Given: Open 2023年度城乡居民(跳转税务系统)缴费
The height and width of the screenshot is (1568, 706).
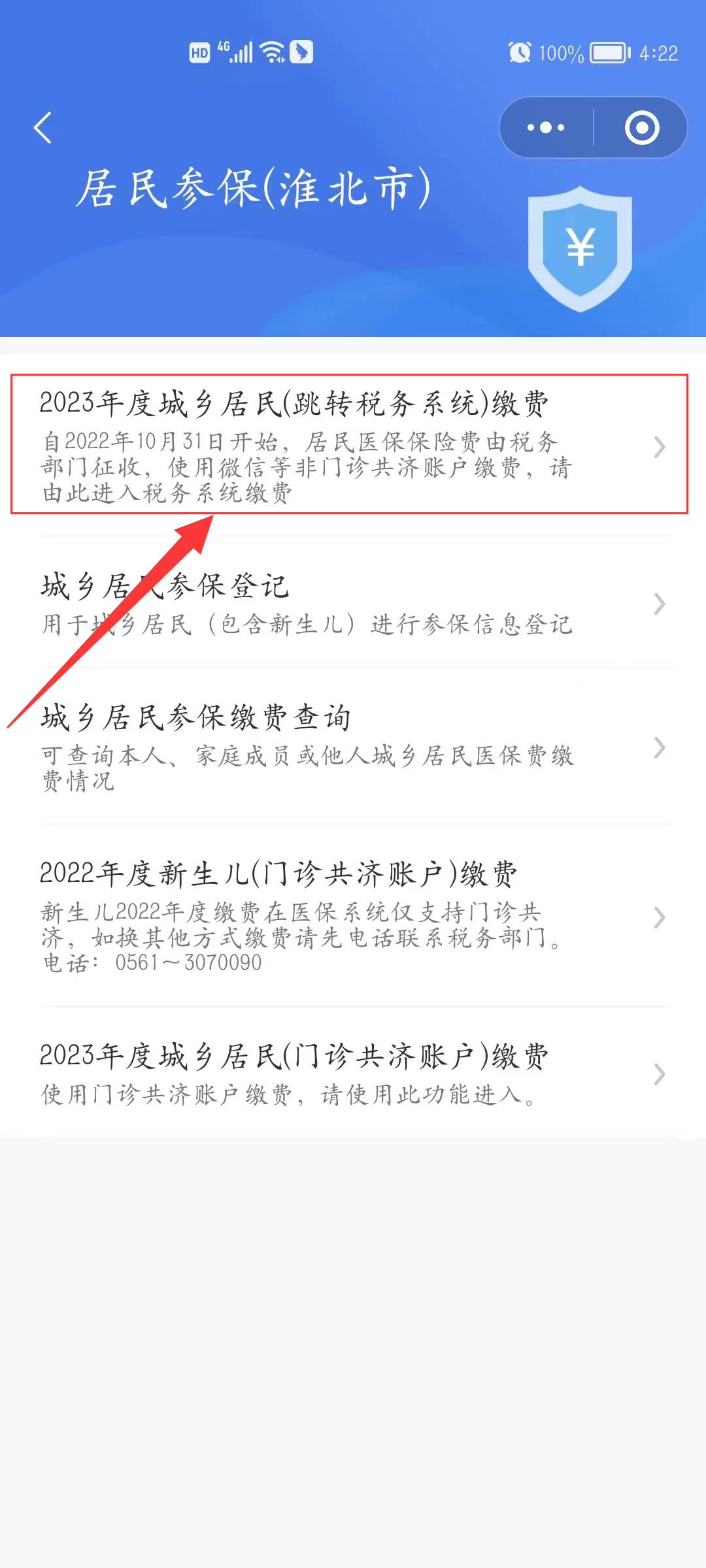Looking at the screenshot, I should click(349, 444).
